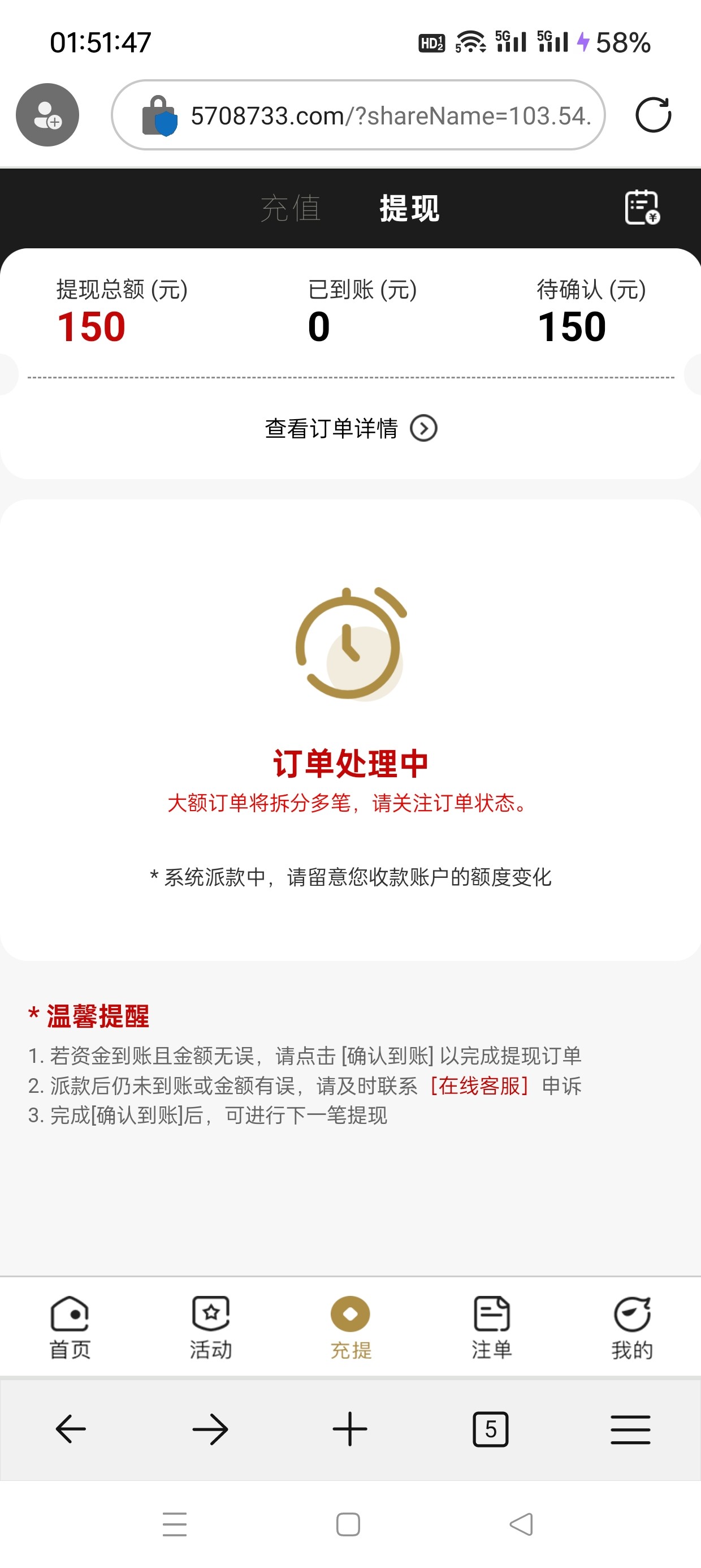Select the 提现 tab

click(x=409, y=208)
